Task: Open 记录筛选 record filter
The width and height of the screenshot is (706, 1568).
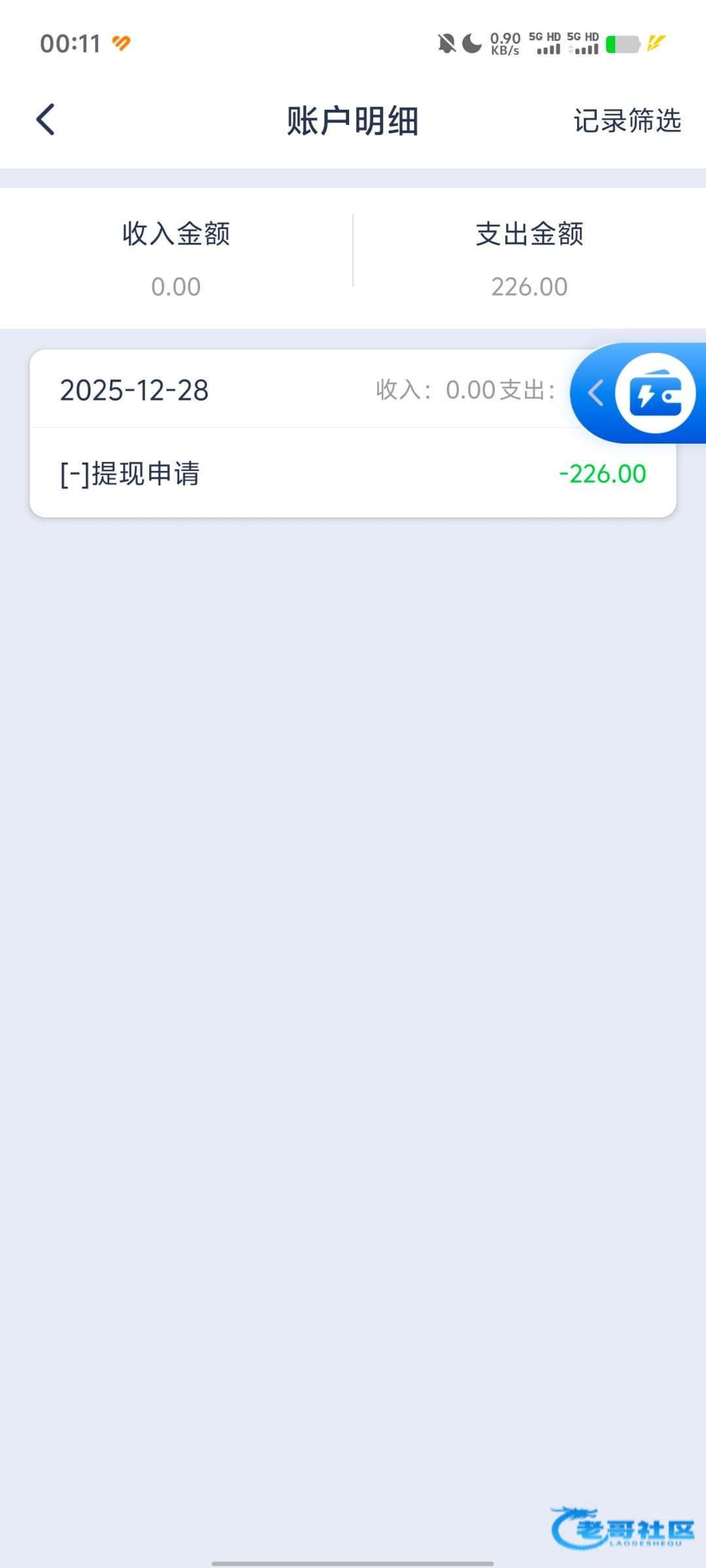Action: pos(627,121)
